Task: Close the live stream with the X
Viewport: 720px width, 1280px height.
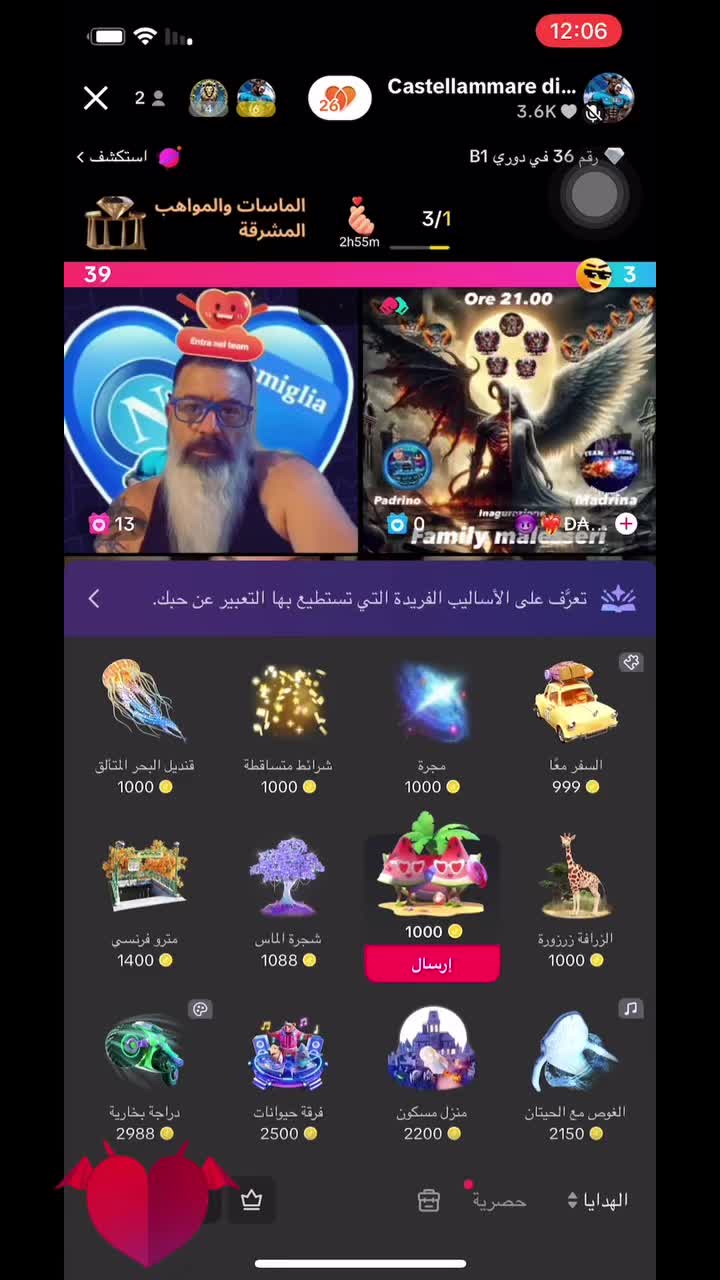Action: [x=96, y=98]
